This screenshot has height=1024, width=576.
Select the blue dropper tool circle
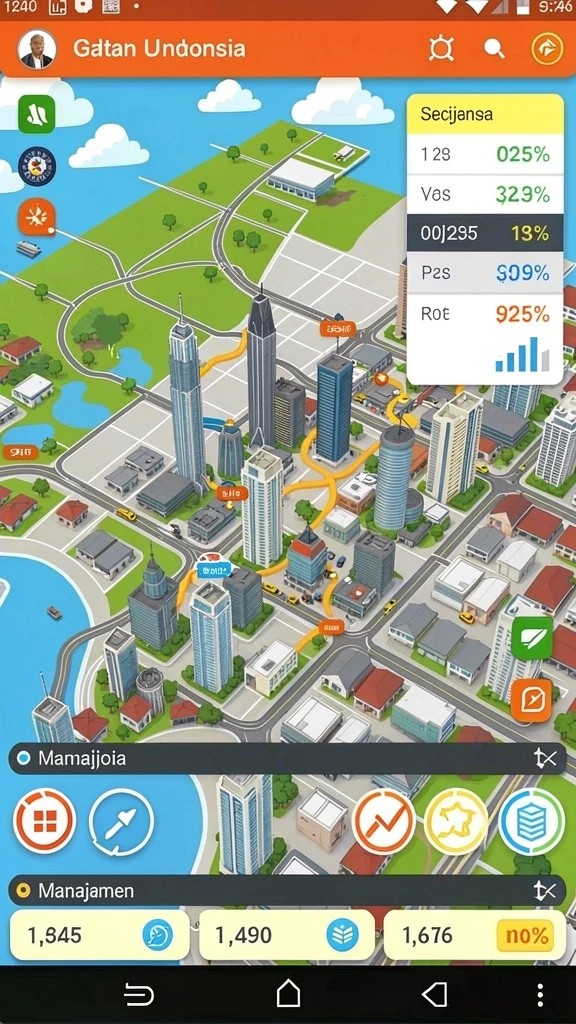pyautogui.click(x=121, y=822)
